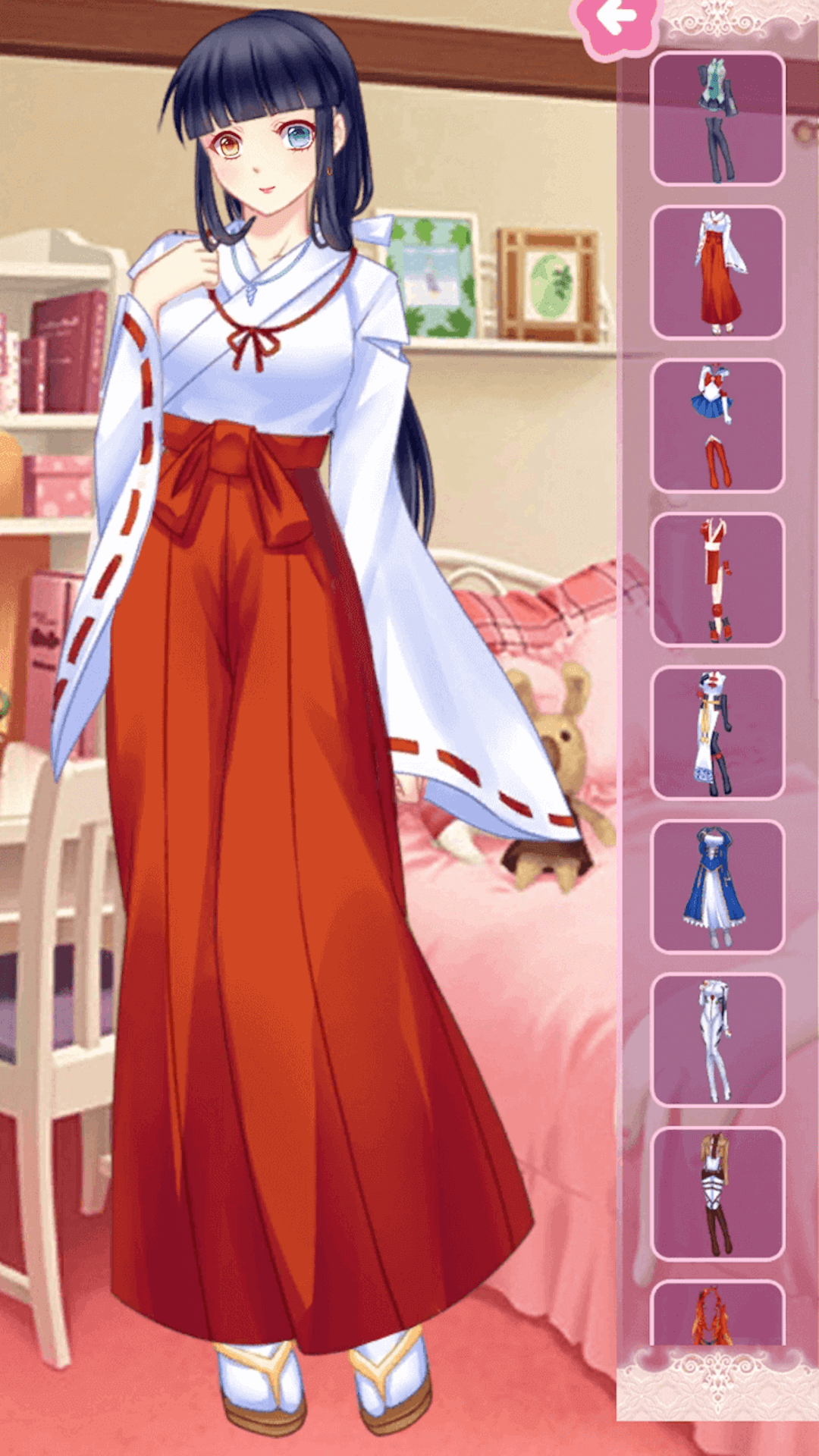Select the green-haired dark uniform outfit
The width and height of the screenshot is (819, 1456).
[x=717, y=119]
